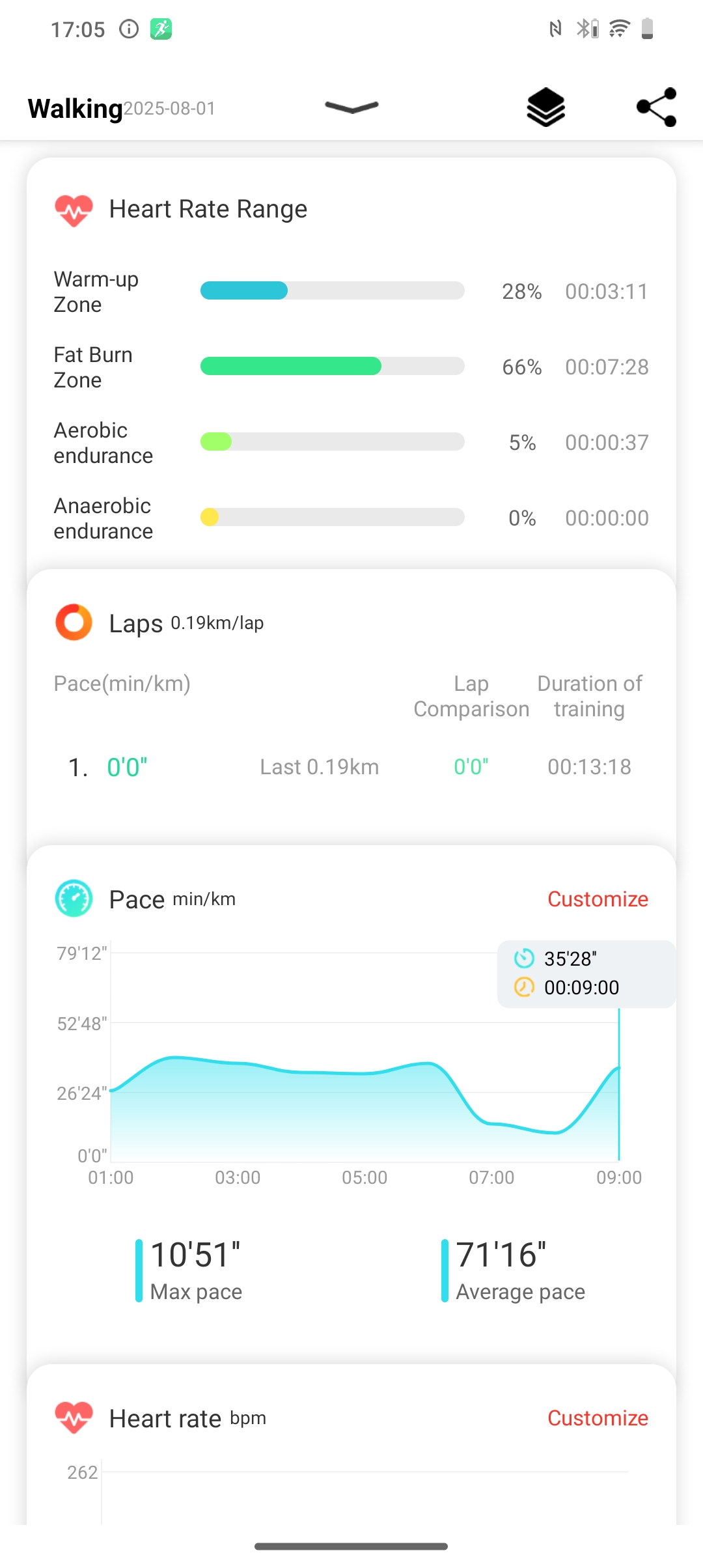703x1568 pixels.
Task: Open the layers icon in the header
Action: [x=545, y=107]
